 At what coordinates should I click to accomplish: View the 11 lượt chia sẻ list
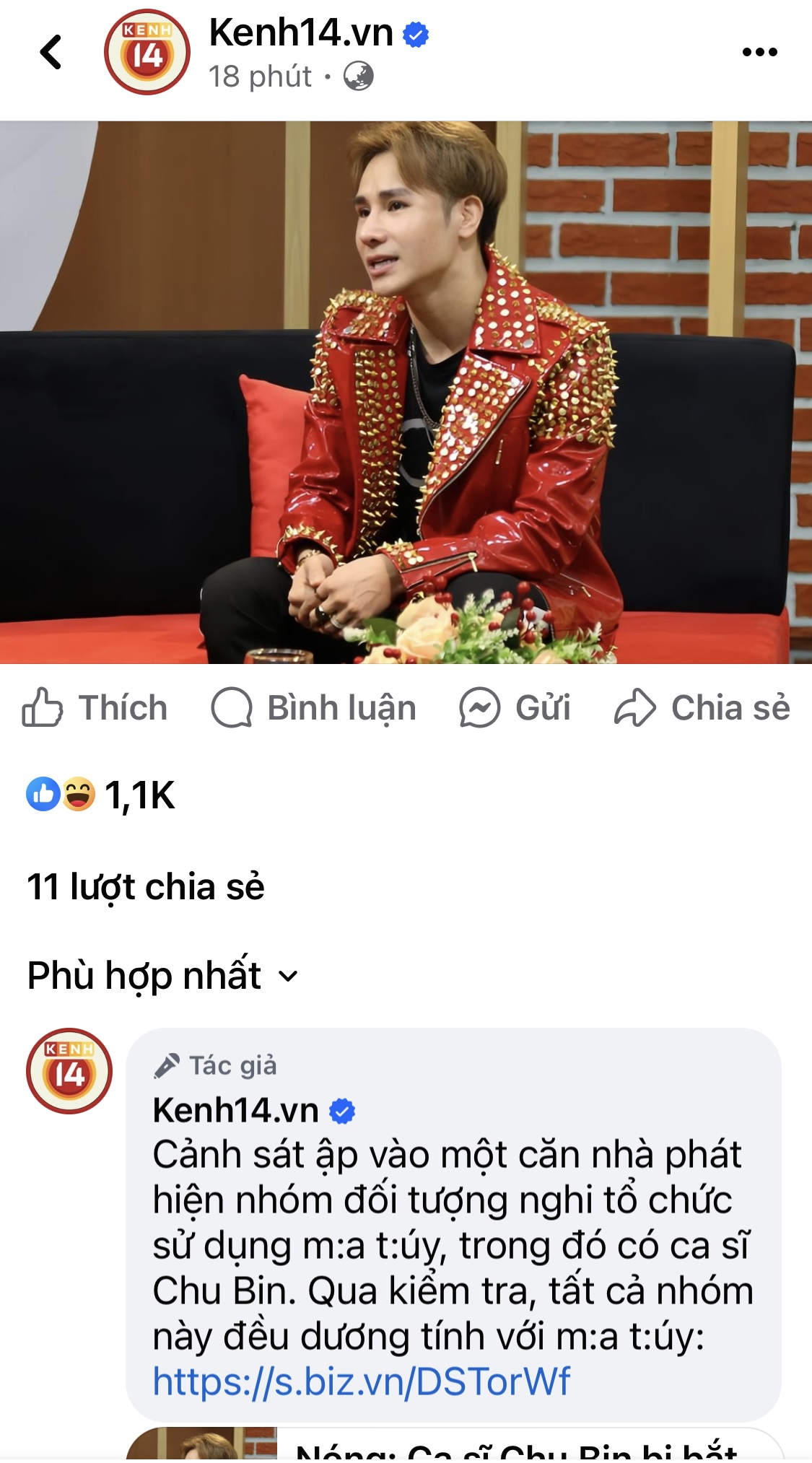[x=146, y=886]
